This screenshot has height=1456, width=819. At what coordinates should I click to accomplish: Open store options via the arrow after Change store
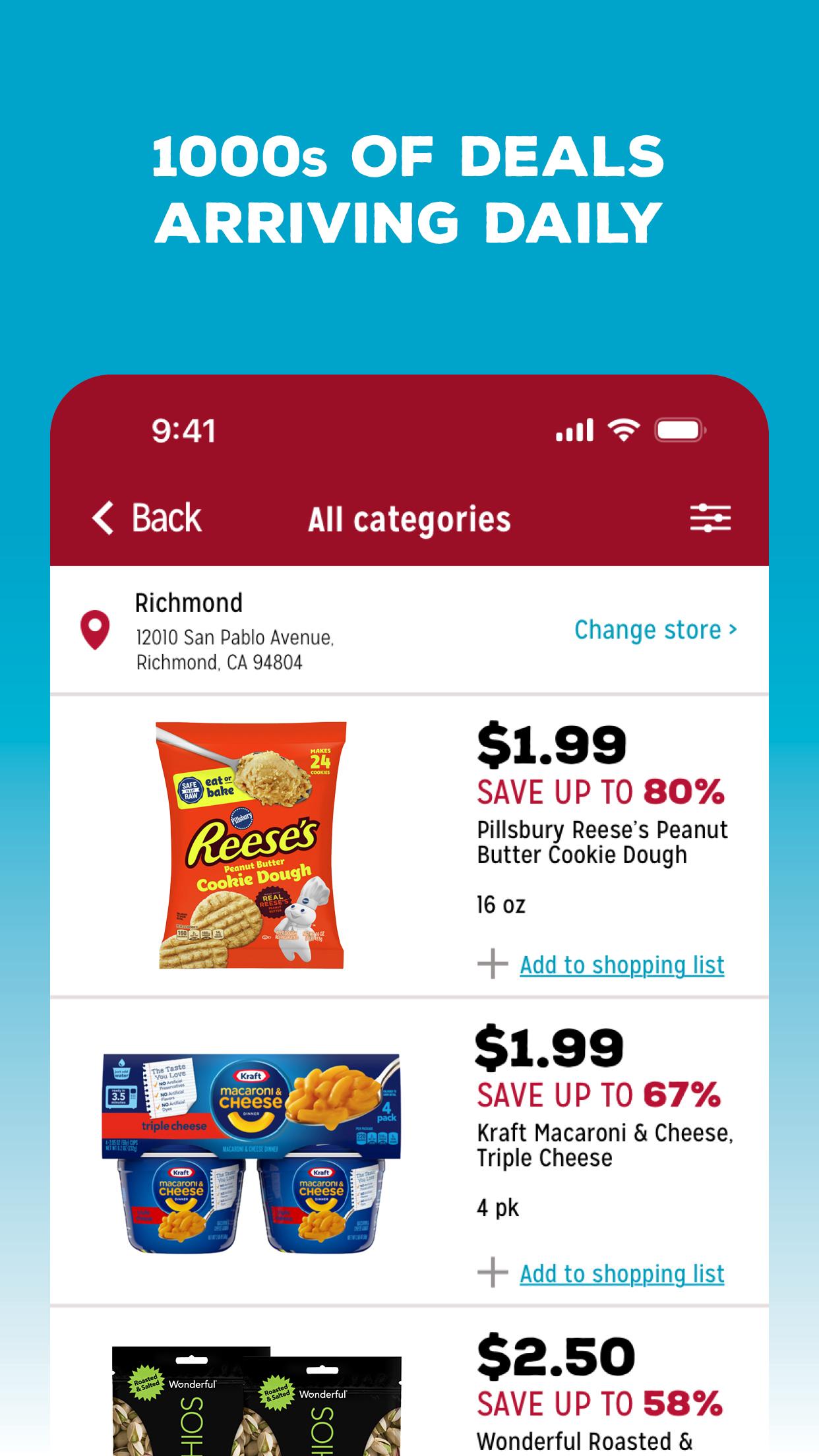[x=733, y=630]
